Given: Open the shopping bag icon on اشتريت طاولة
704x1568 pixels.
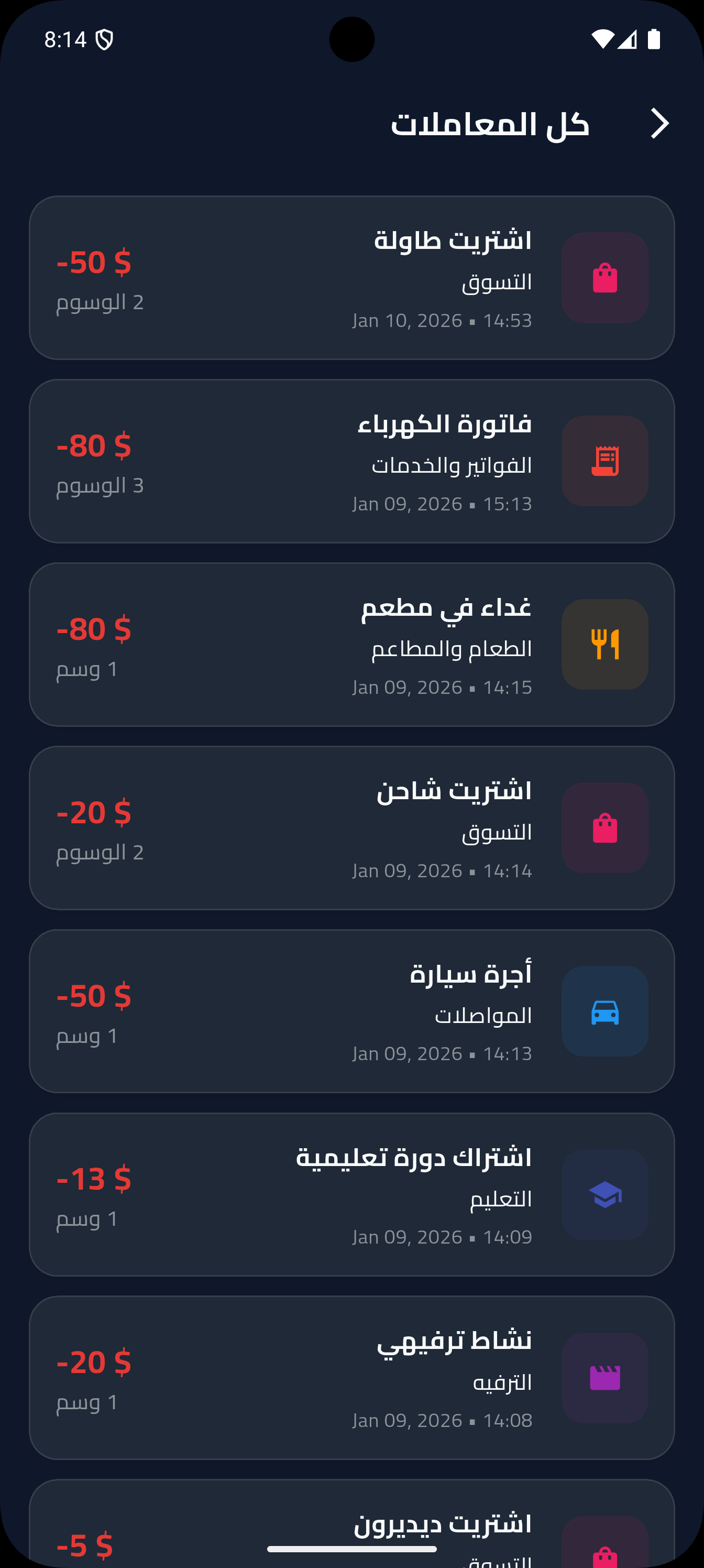Looking at the screenshot, I should click(x=605, y=278).
